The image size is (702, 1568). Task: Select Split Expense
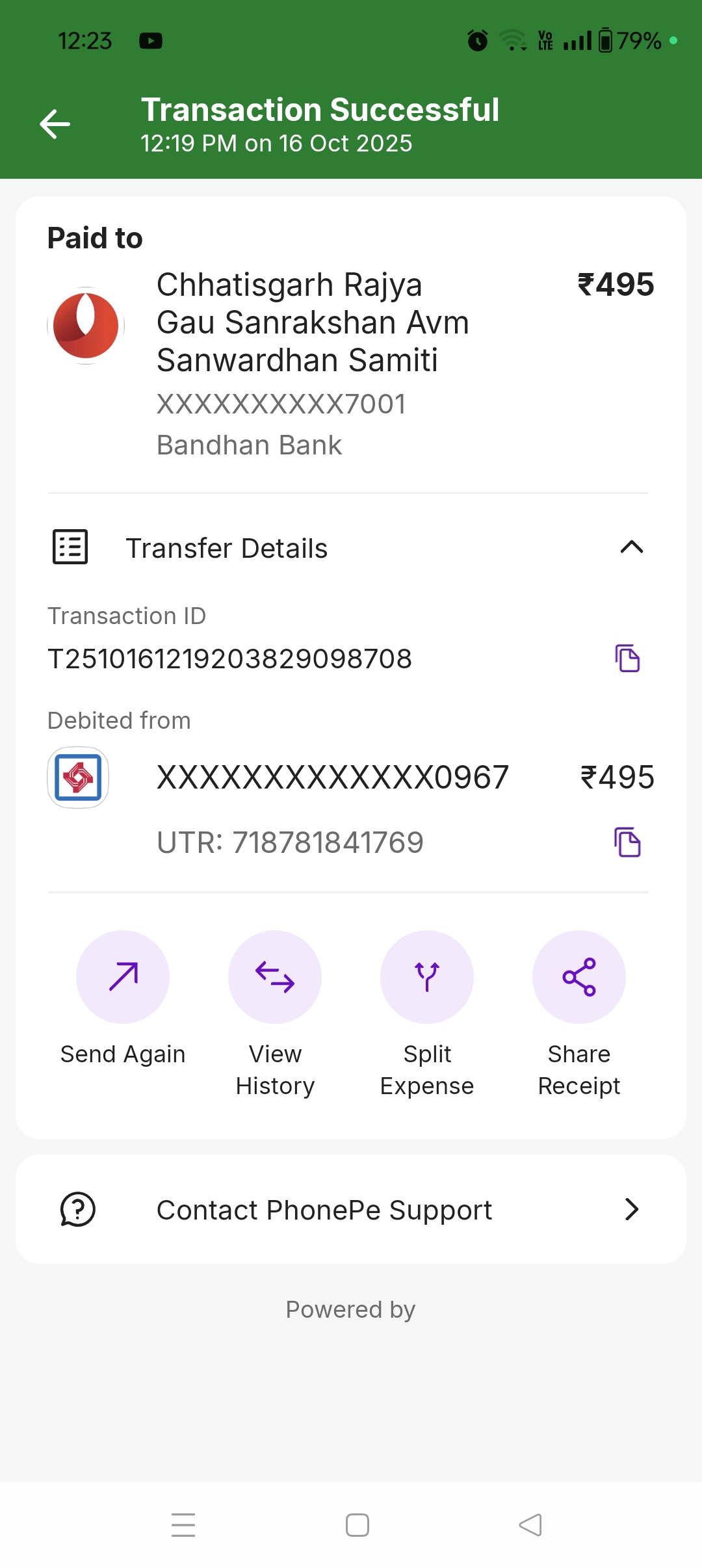click(x=427, y=977)
